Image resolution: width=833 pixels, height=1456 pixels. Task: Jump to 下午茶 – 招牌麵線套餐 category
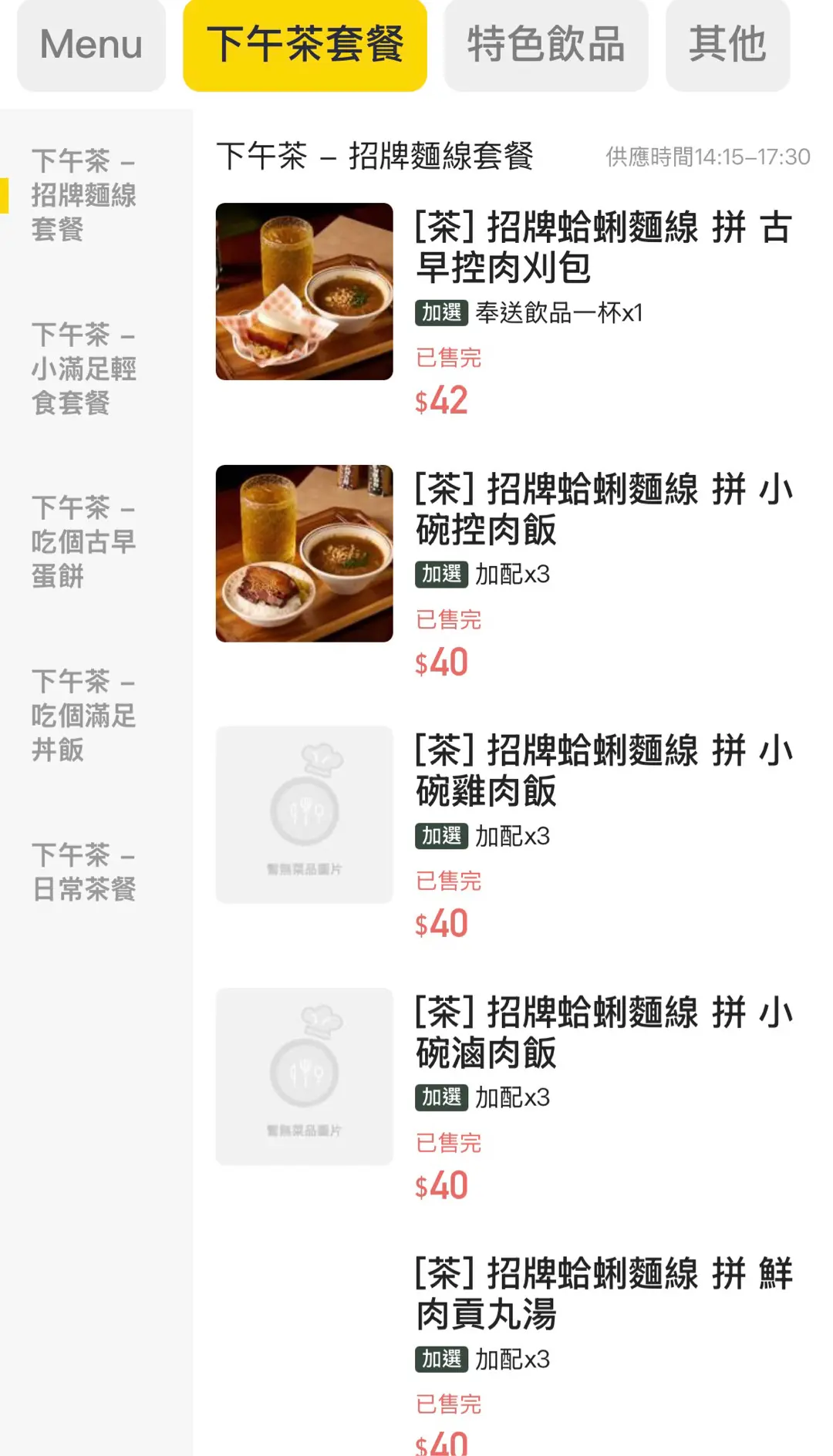click(x=83, y=195)
